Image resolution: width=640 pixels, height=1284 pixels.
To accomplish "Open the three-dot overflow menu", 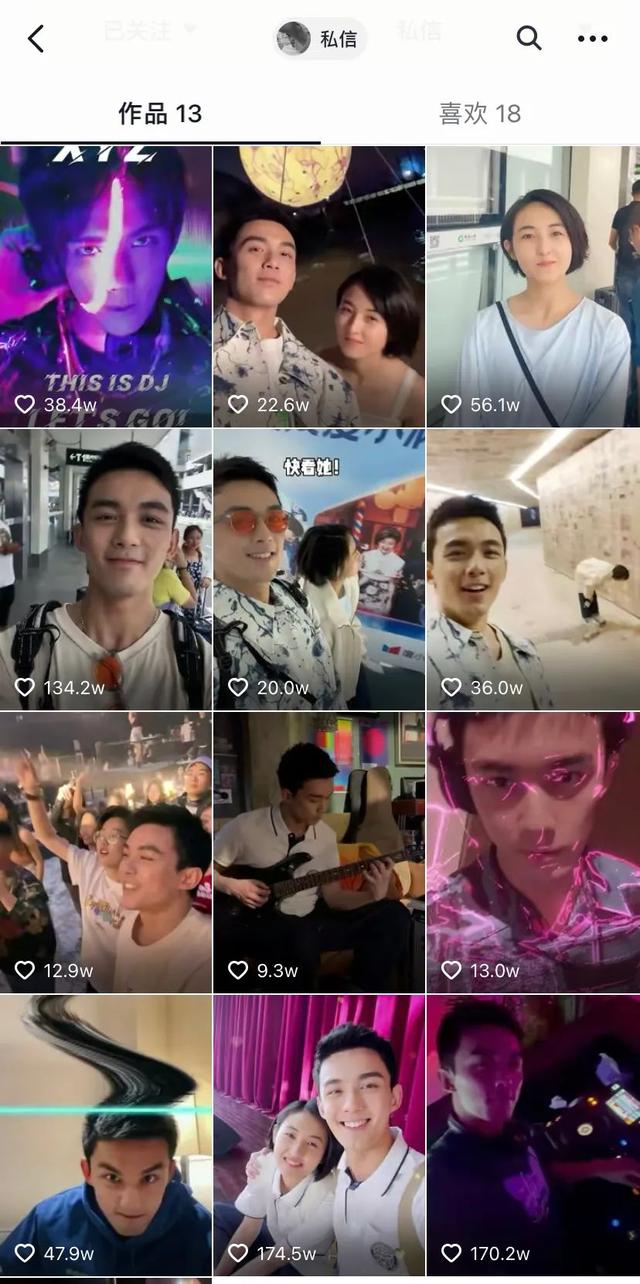I will pos(592,39).
